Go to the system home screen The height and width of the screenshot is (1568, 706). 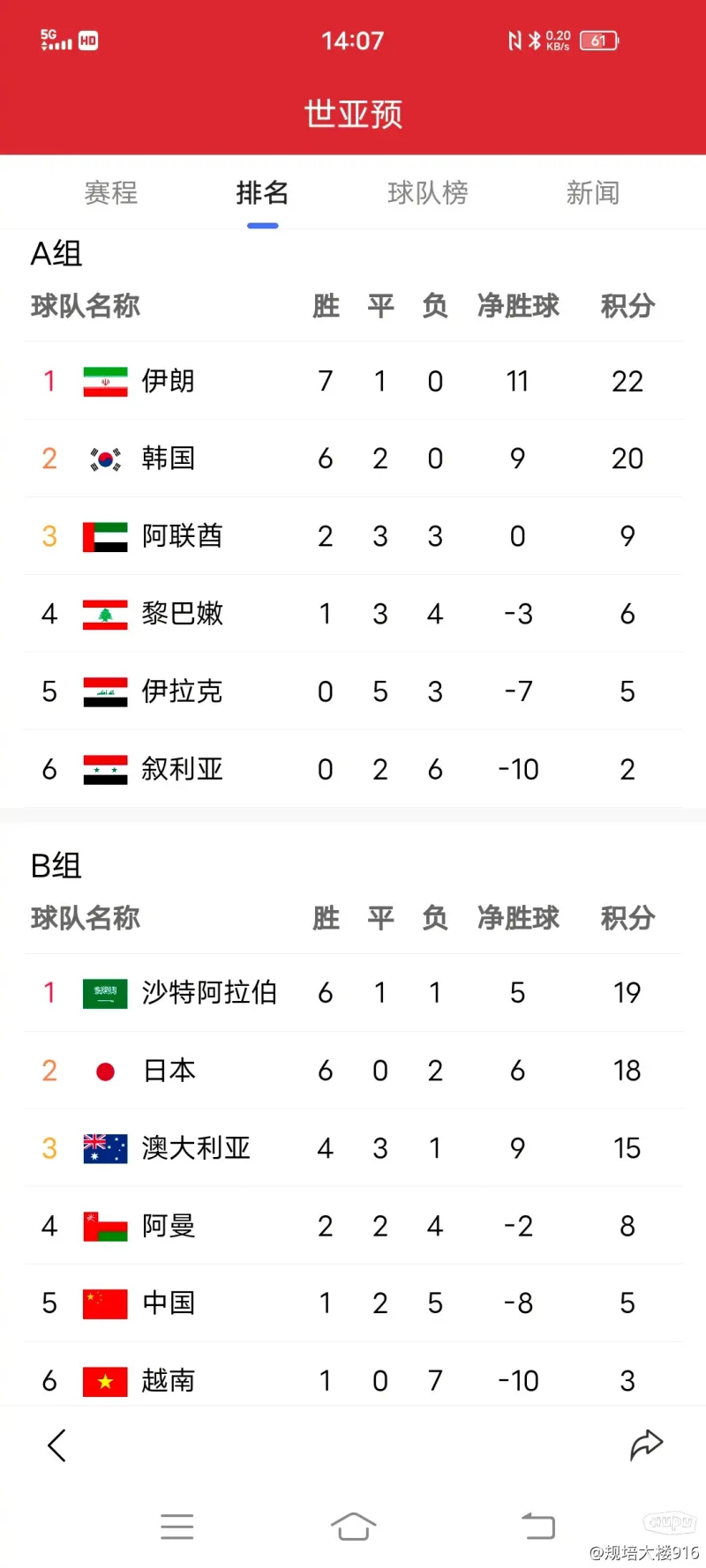[x=353, y=1526]
